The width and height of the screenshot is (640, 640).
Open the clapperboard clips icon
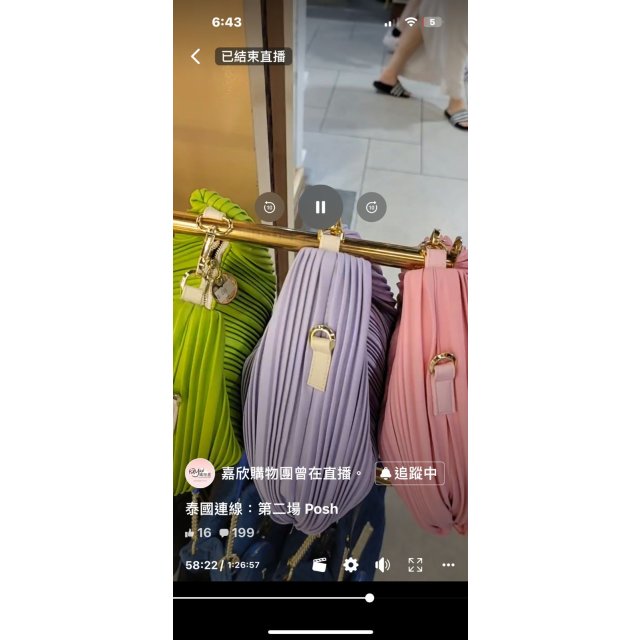click(x=319, y=565)
